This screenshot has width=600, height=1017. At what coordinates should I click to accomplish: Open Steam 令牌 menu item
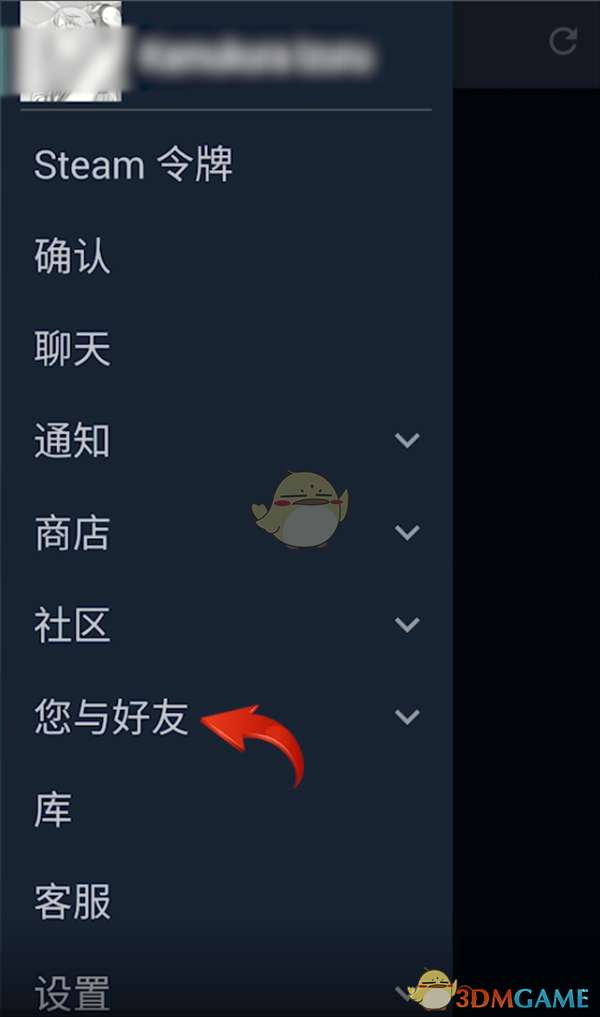coord(133,165)
